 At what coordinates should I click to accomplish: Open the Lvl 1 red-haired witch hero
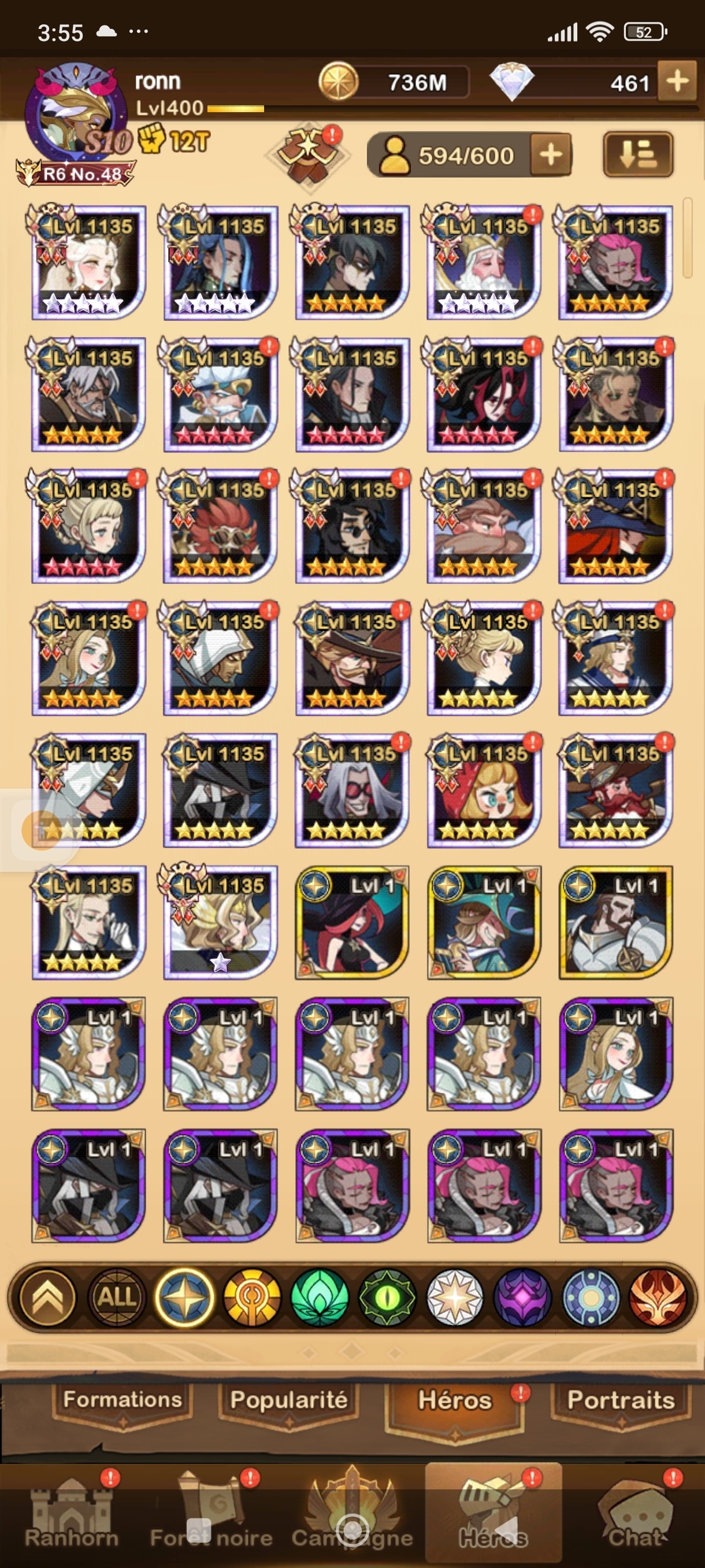(351, 922)
